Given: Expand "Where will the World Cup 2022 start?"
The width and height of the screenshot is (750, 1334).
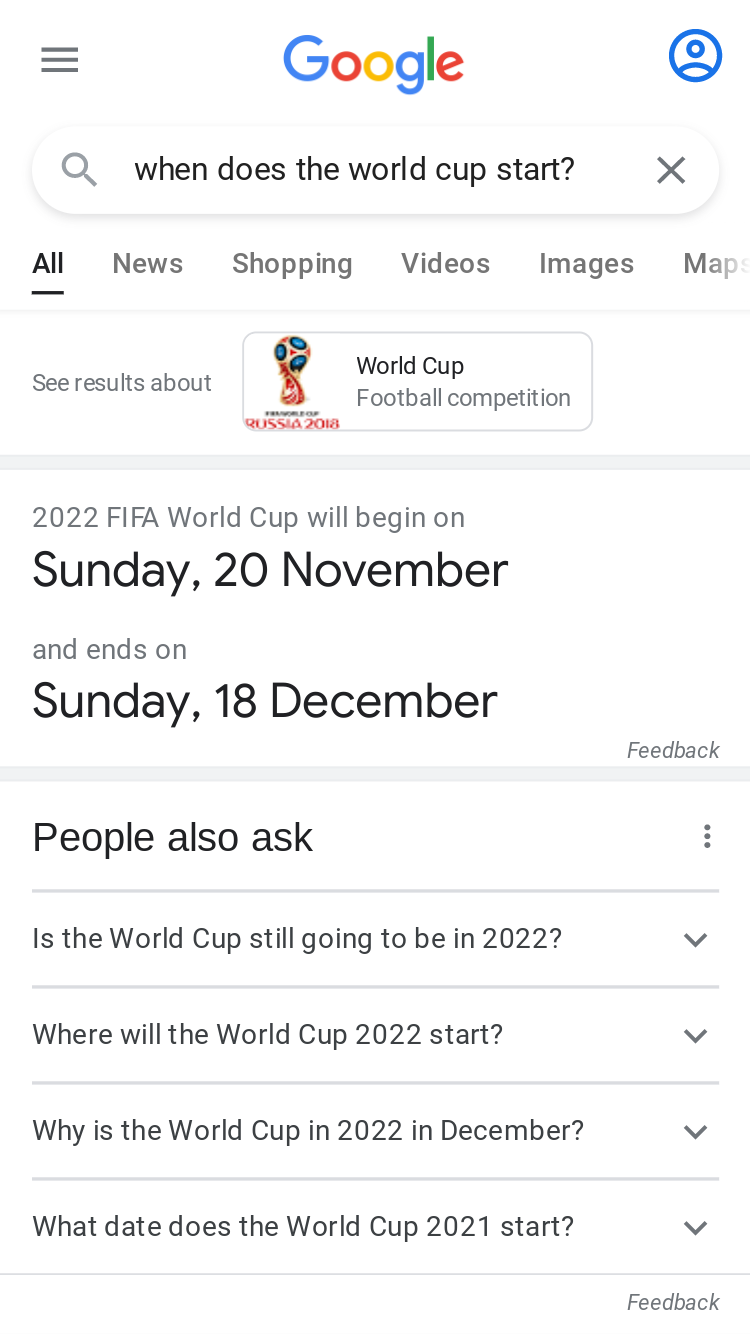Looking at the screenshot, I should pyautogui.click(x=375, y=1034).
